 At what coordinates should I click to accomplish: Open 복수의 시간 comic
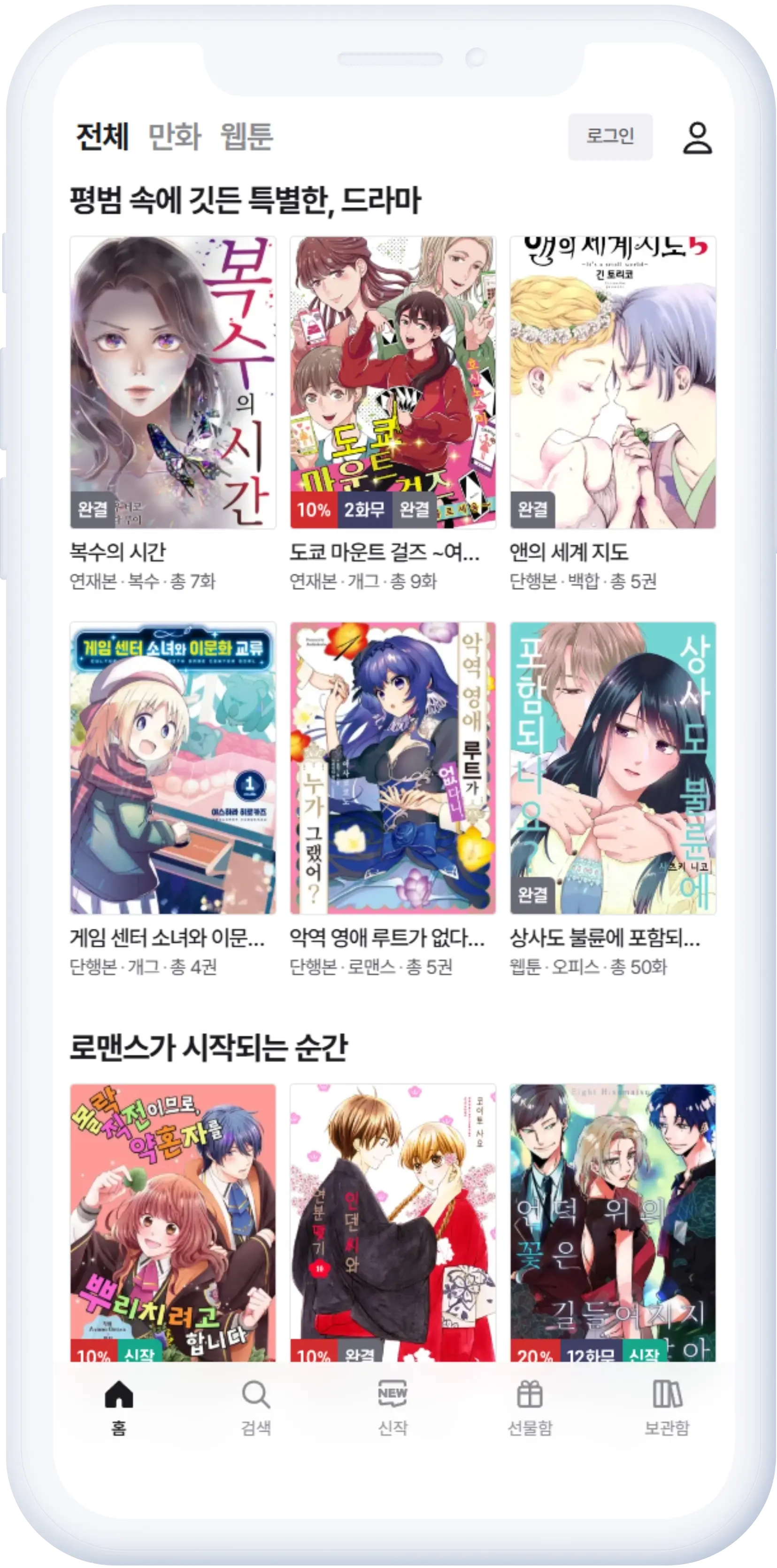click(x=173, y=382)
